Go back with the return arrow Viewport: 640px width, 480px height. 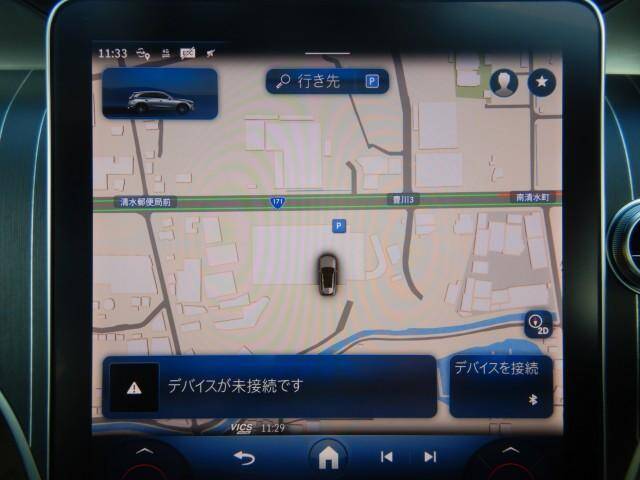245,457
